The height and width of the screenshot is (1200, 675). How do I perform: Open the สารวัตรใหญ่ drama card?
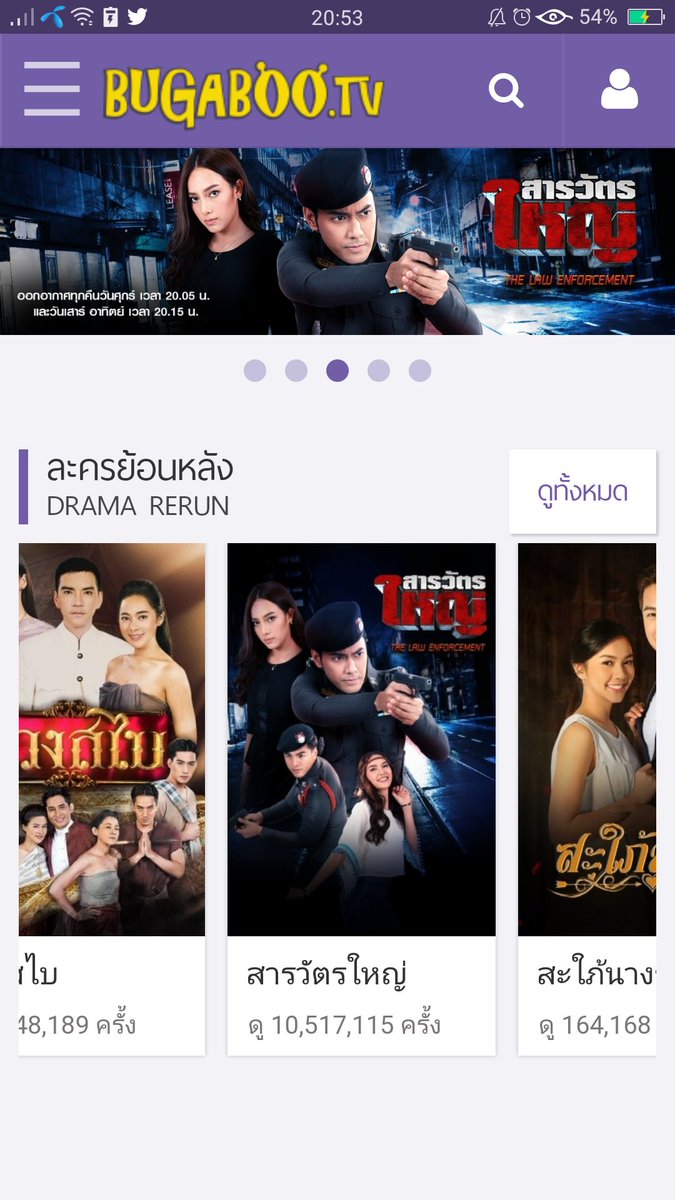361,798
